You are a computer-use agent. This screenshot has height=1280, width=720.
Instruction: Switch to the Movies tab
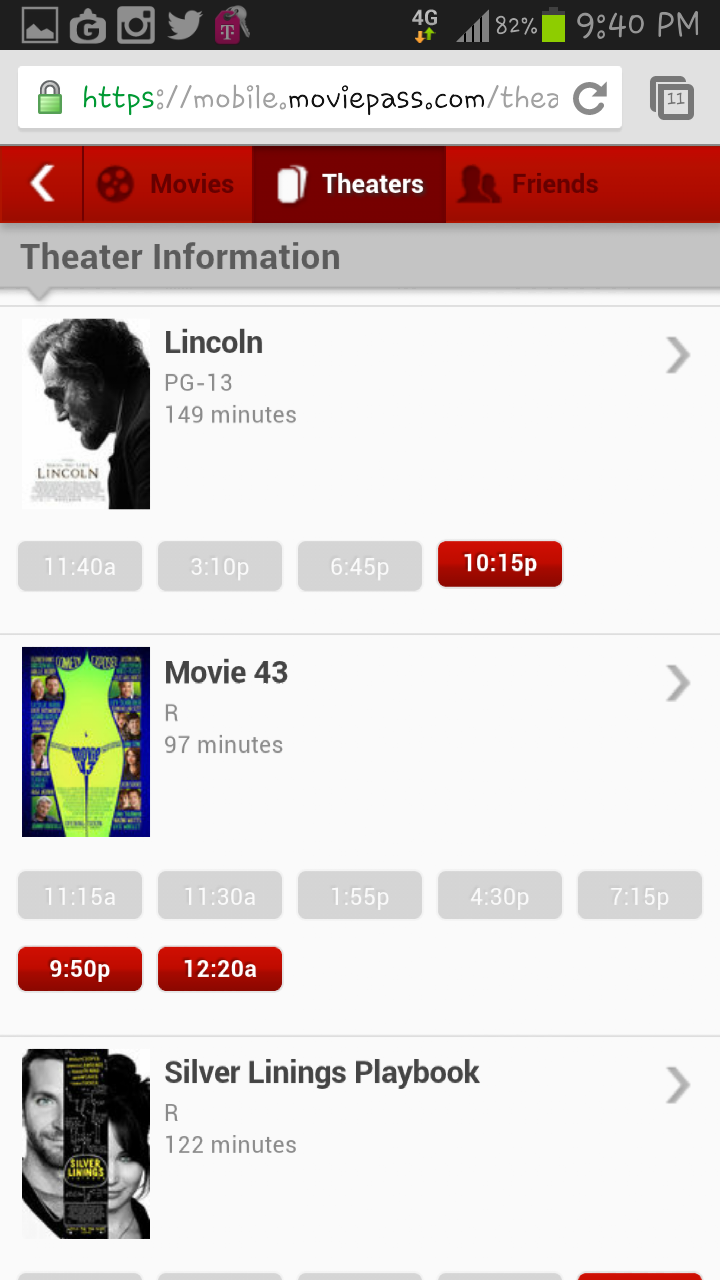tap(167, 184)
